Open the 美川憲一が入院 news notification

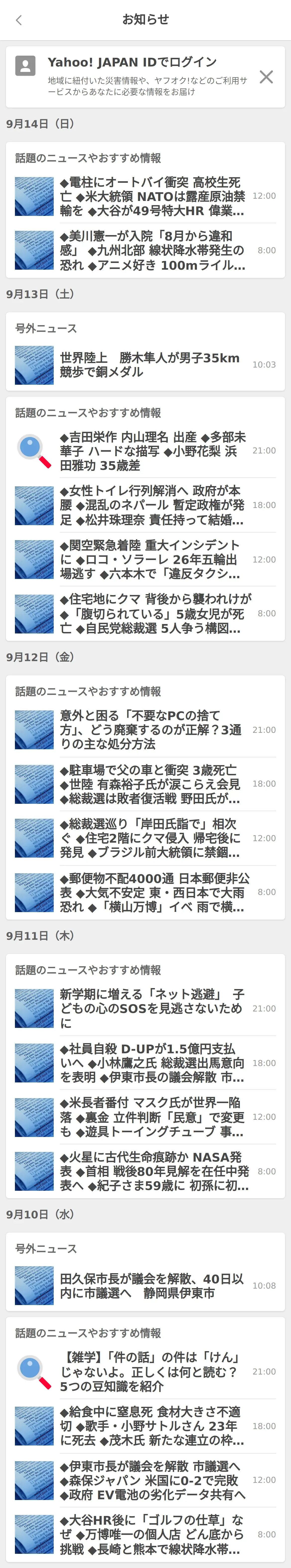click(x=152, y=250)
